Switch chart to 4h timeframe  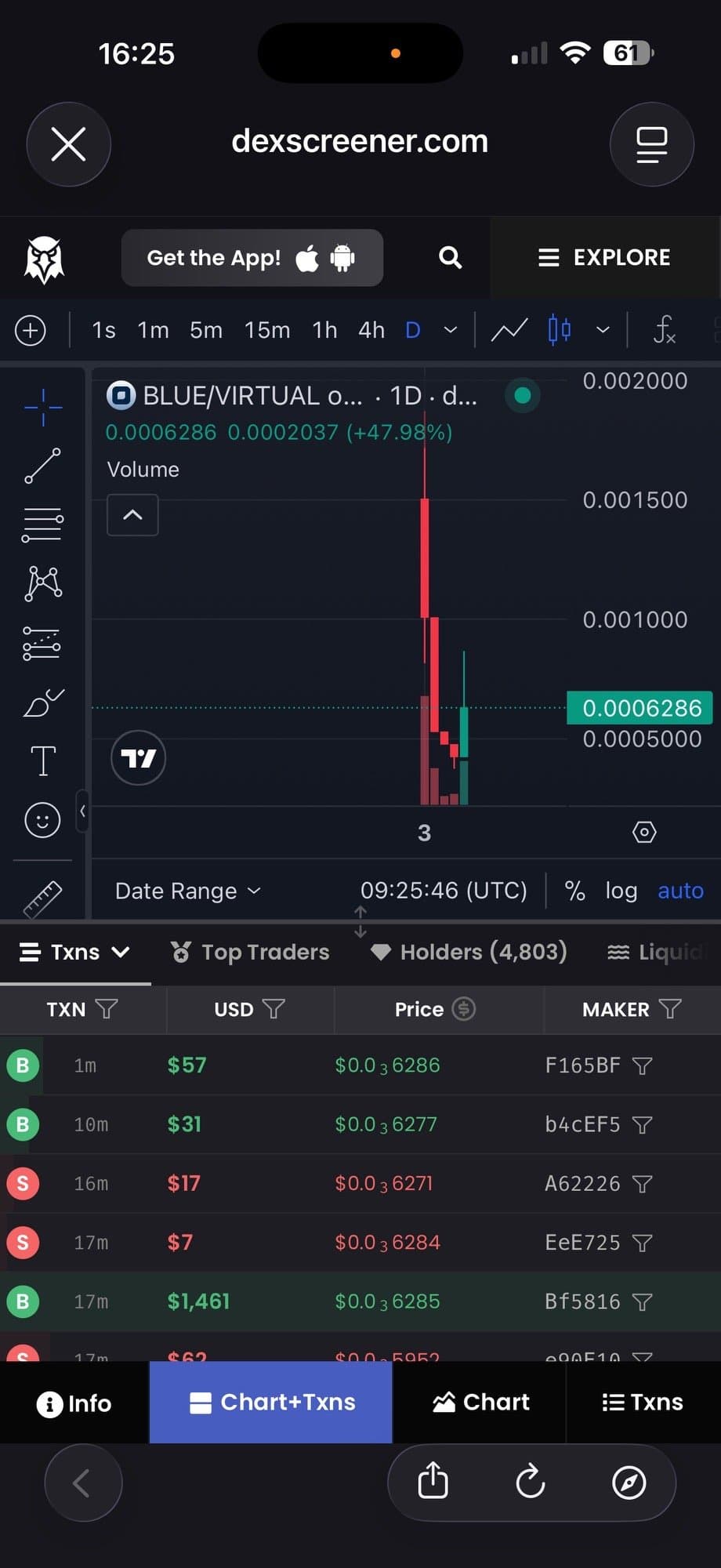click(371, 330)
